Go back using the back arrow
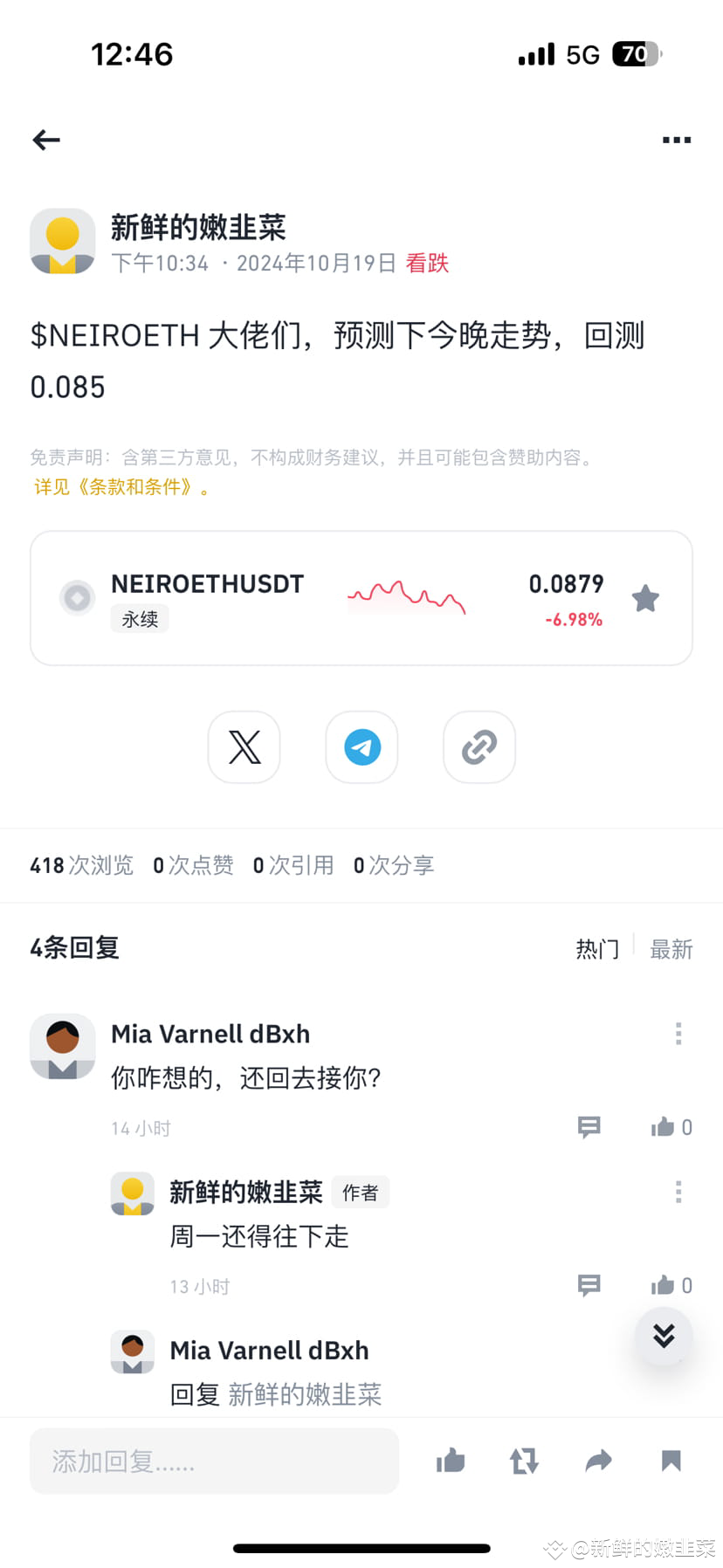This screenshot has width=723, height=1568. (45, 140)
